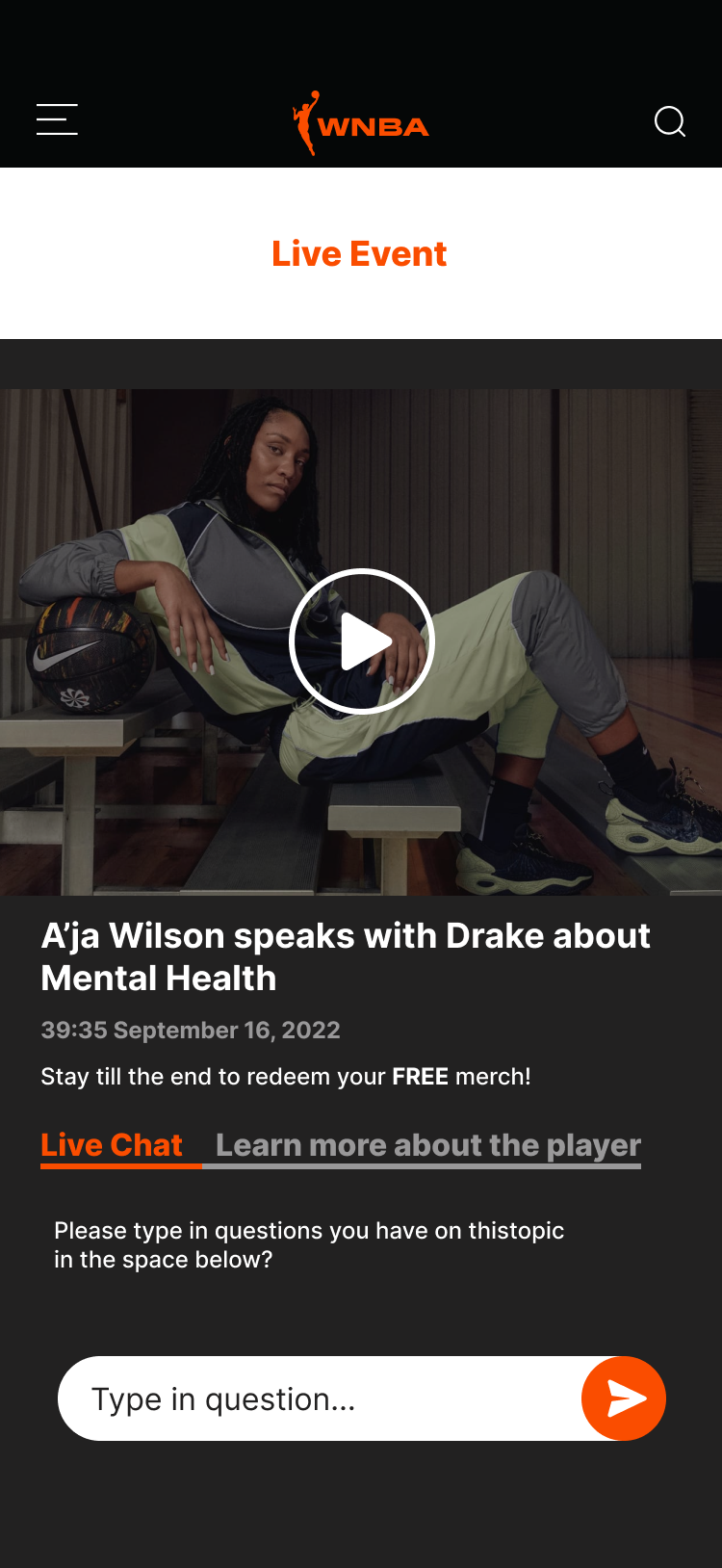The image size is (722, 1568).
Task: Switch to Learn more about the player tab
Action: point(427,1144)
